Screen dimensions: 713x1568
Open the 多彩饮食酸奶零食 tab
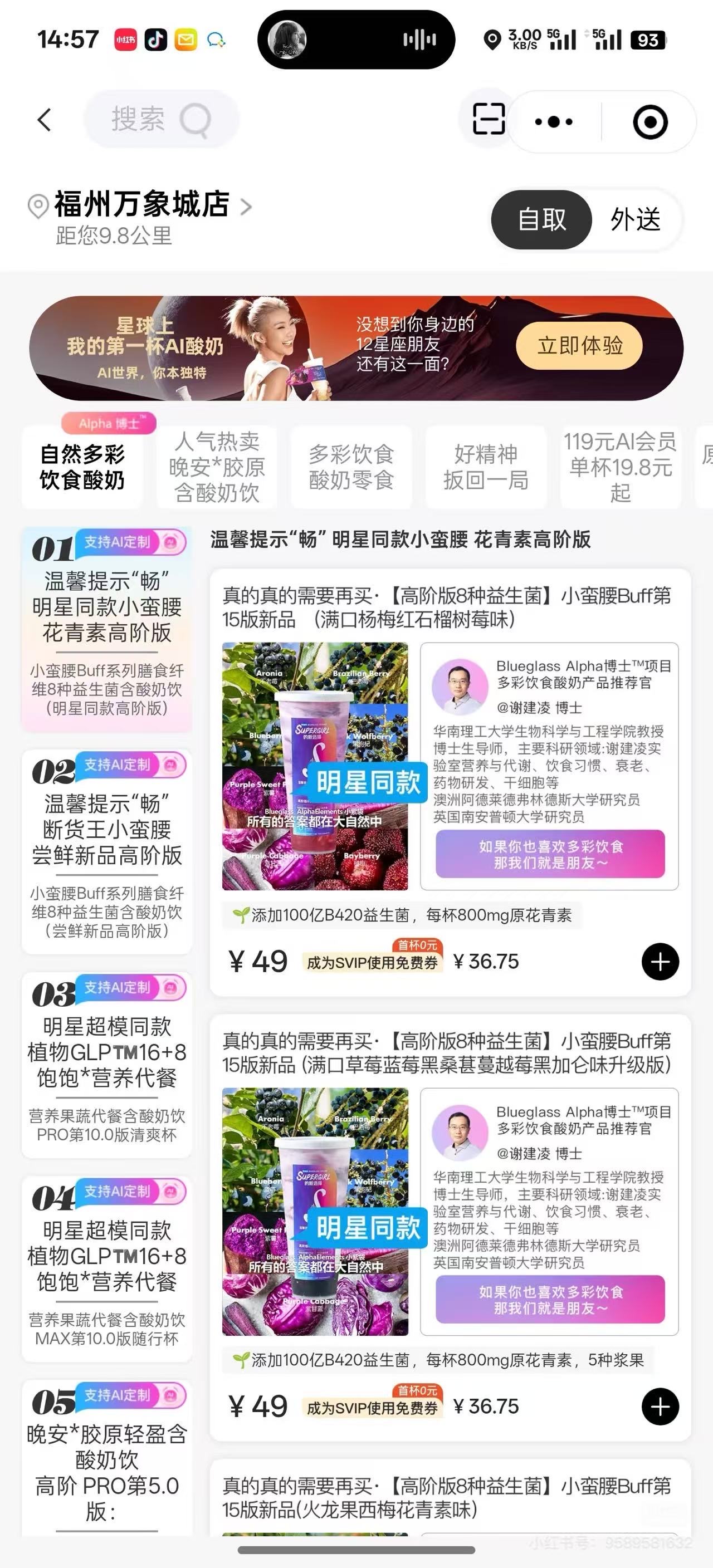pos(351,467)
